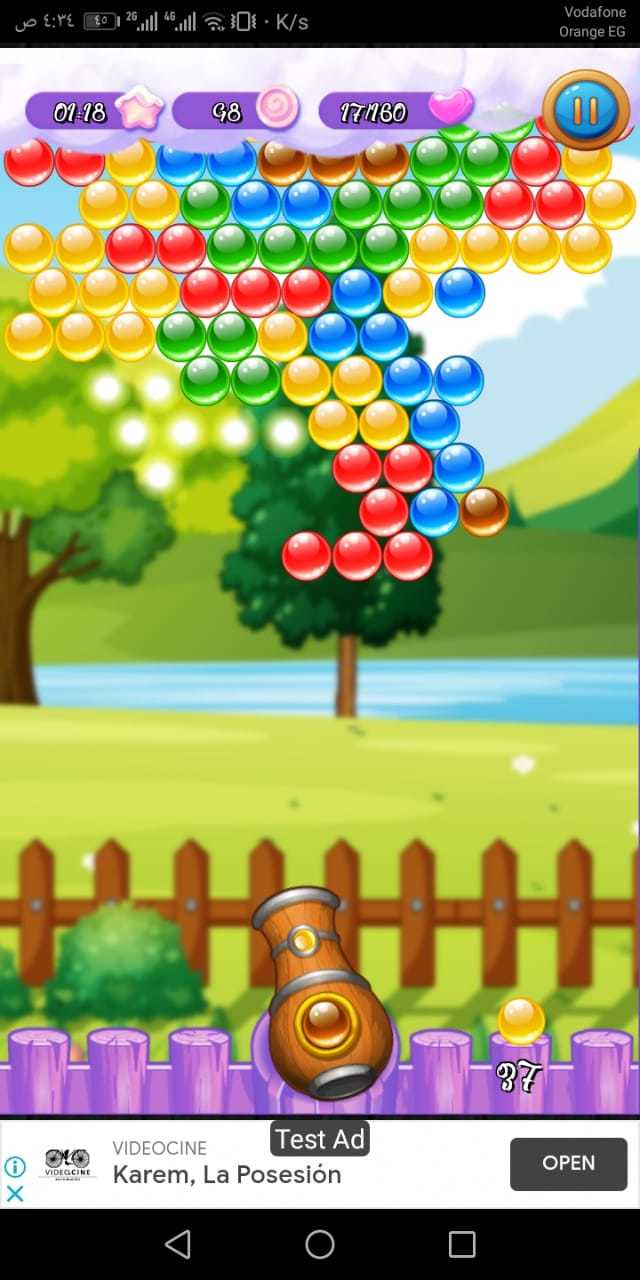Swap to the next yellow bubble

pos(521,1021)
